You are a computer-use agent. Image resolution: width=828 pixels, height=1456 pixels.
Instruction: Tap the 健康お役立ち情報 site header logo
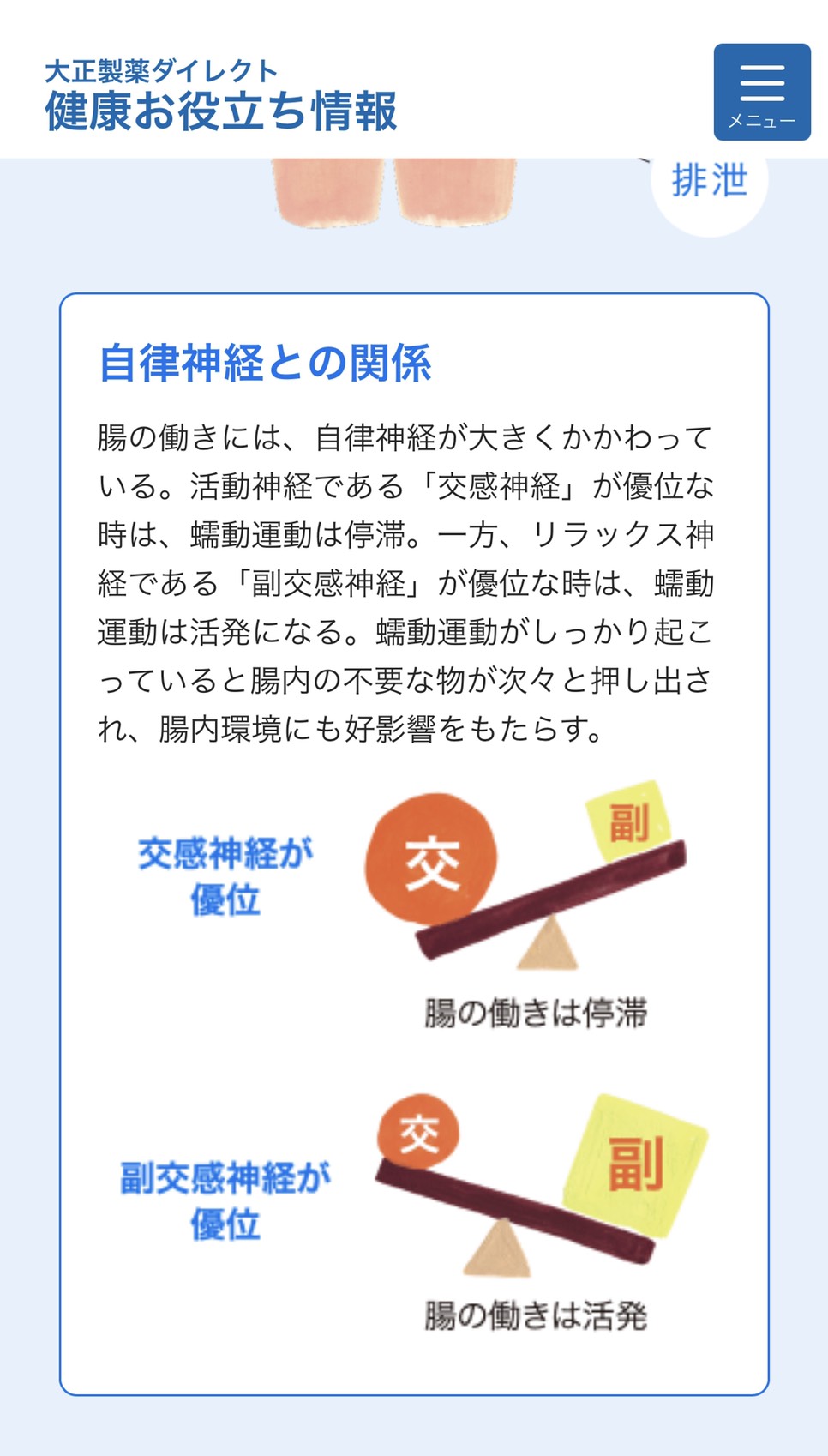(x=220, y=96)
